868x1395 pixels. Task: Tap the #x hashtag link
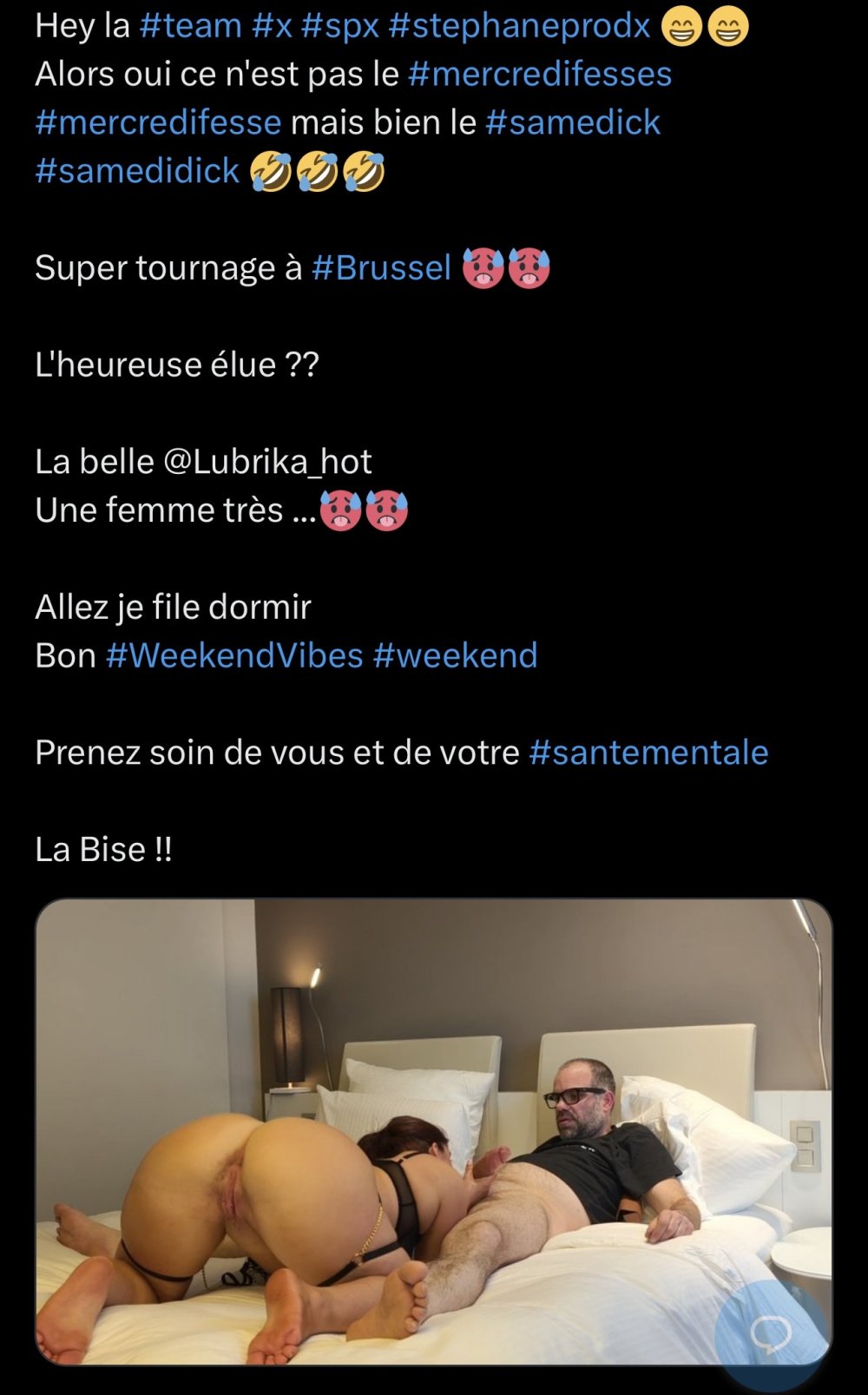272,26
